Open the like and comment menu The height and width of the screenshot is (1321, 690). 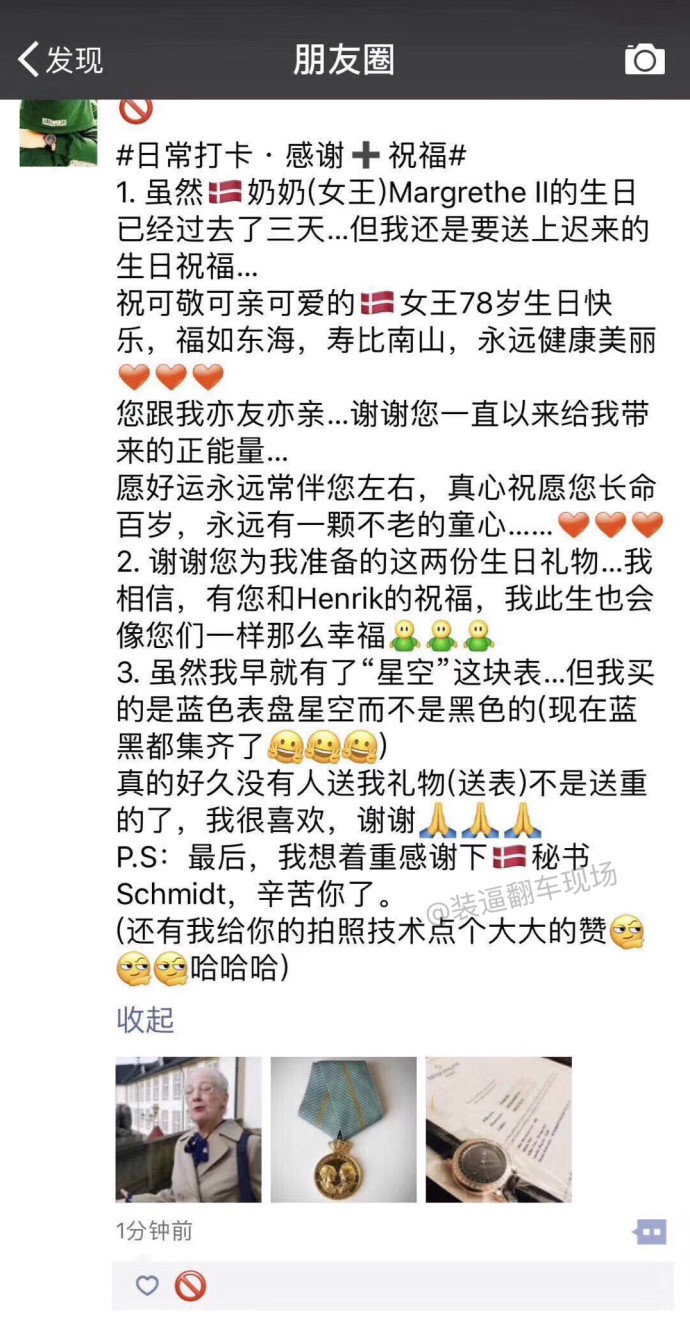[649, 1231]
